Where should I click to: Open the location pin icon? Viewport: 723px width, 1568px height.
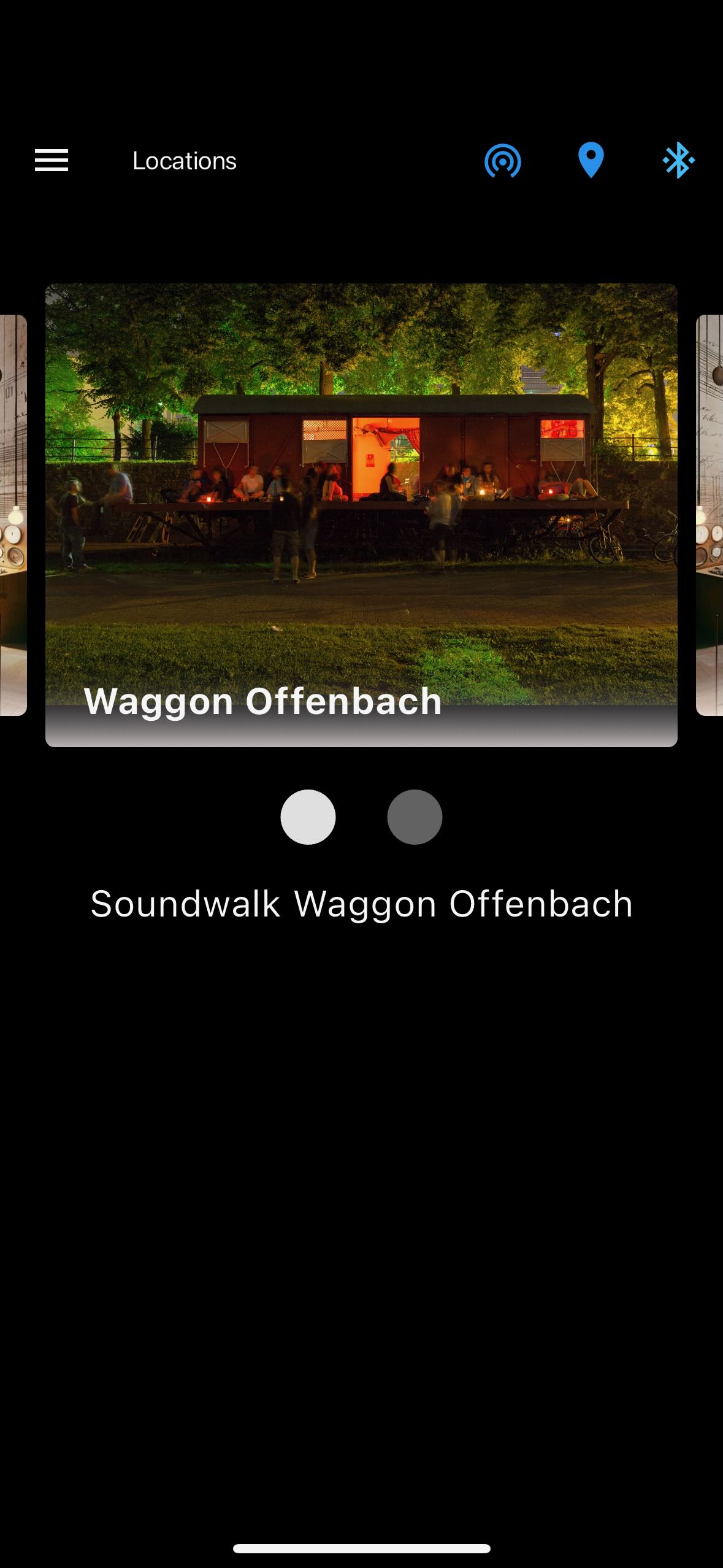click(x=591, y=161)
